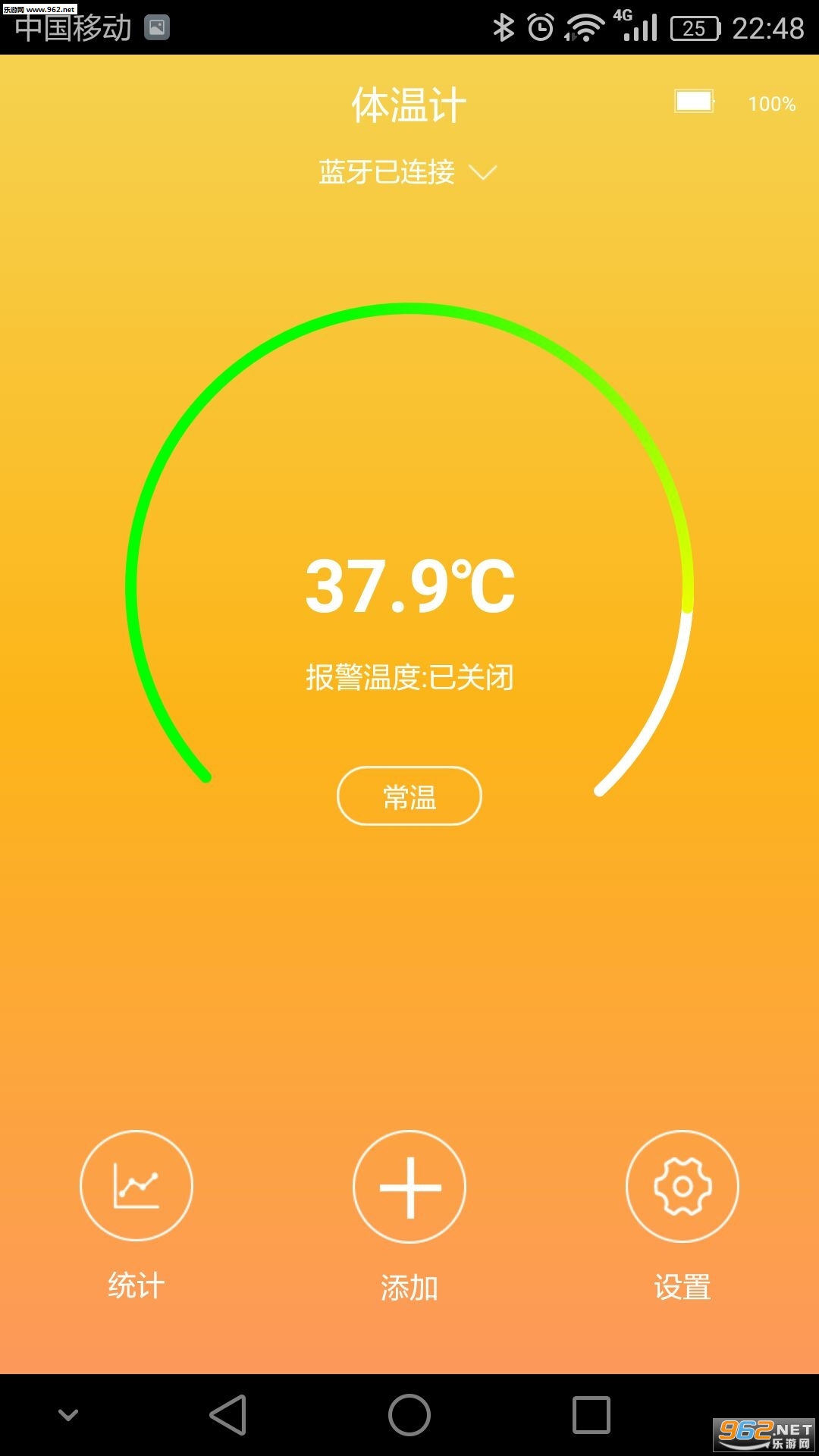
Task: Open 设置 settings gear
Action: (682, 1186)
